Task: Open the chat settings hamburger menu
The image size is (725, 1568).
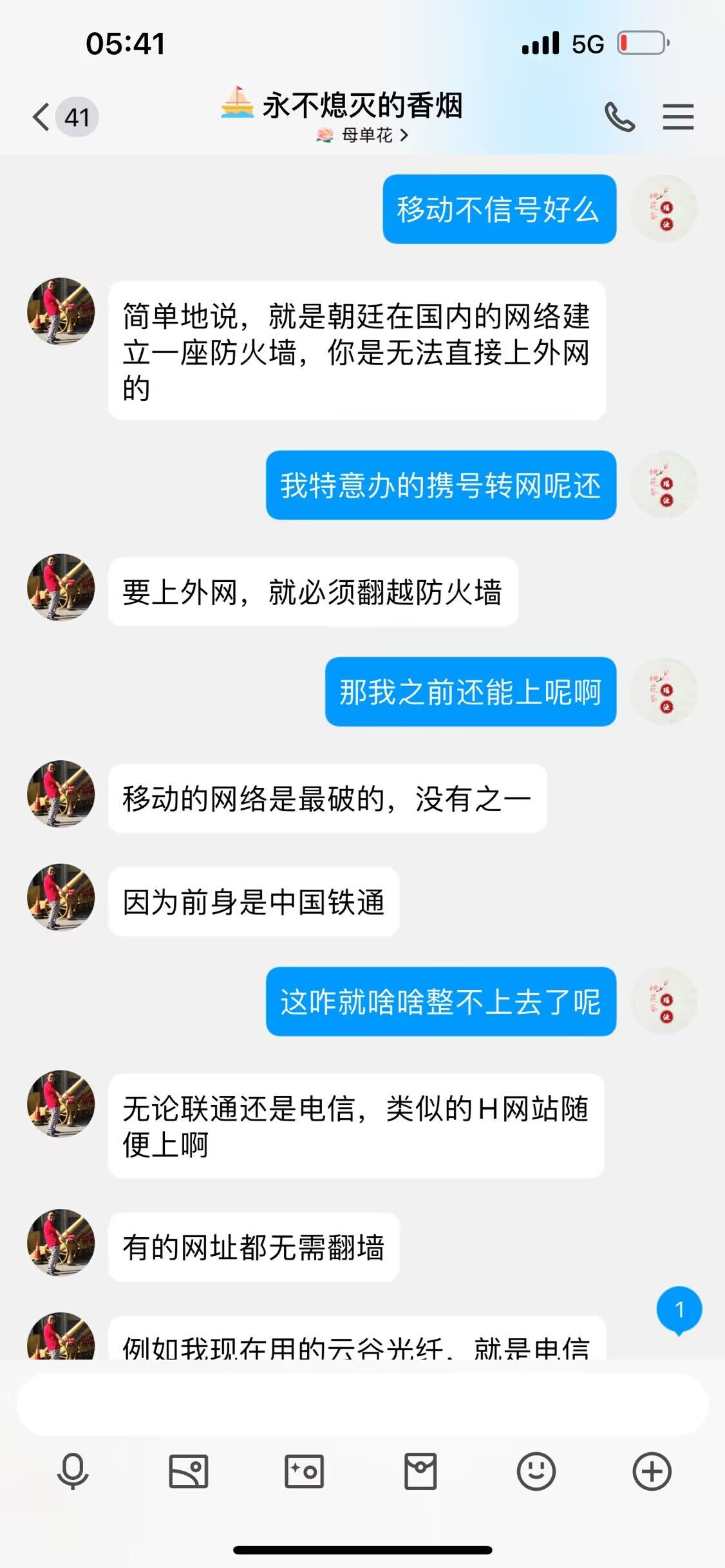Action: click(679, 117)
